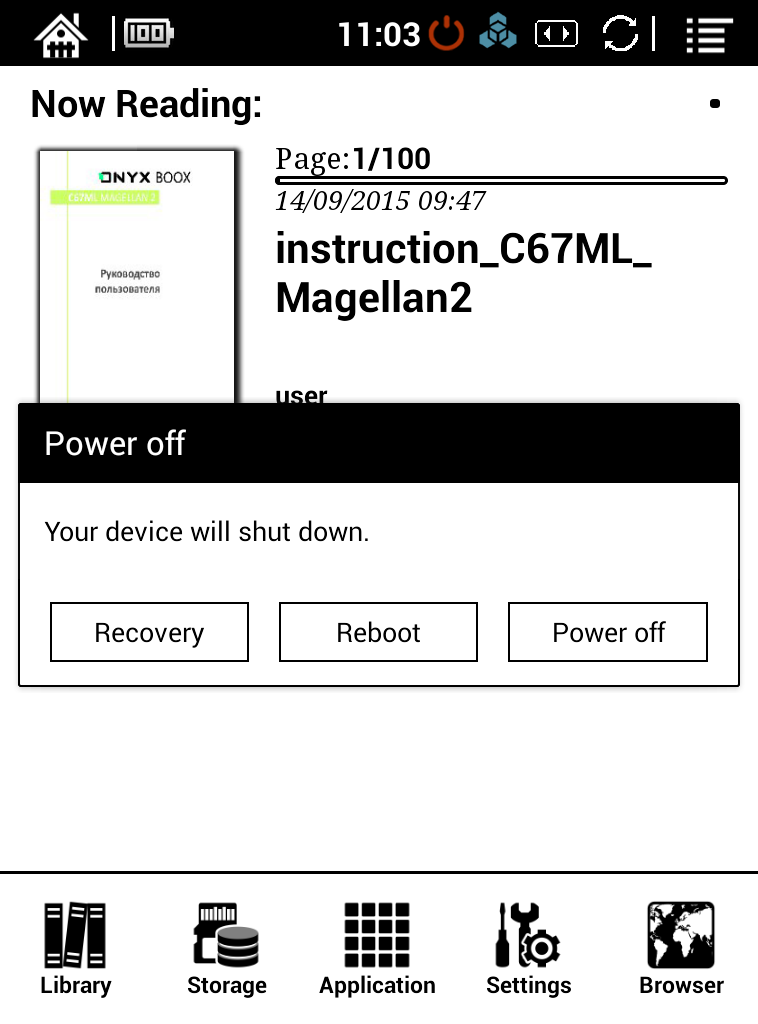Tap the blue cubes icon
The height and width of the screenshot is (1024, 758).
[x=497, y=35]
